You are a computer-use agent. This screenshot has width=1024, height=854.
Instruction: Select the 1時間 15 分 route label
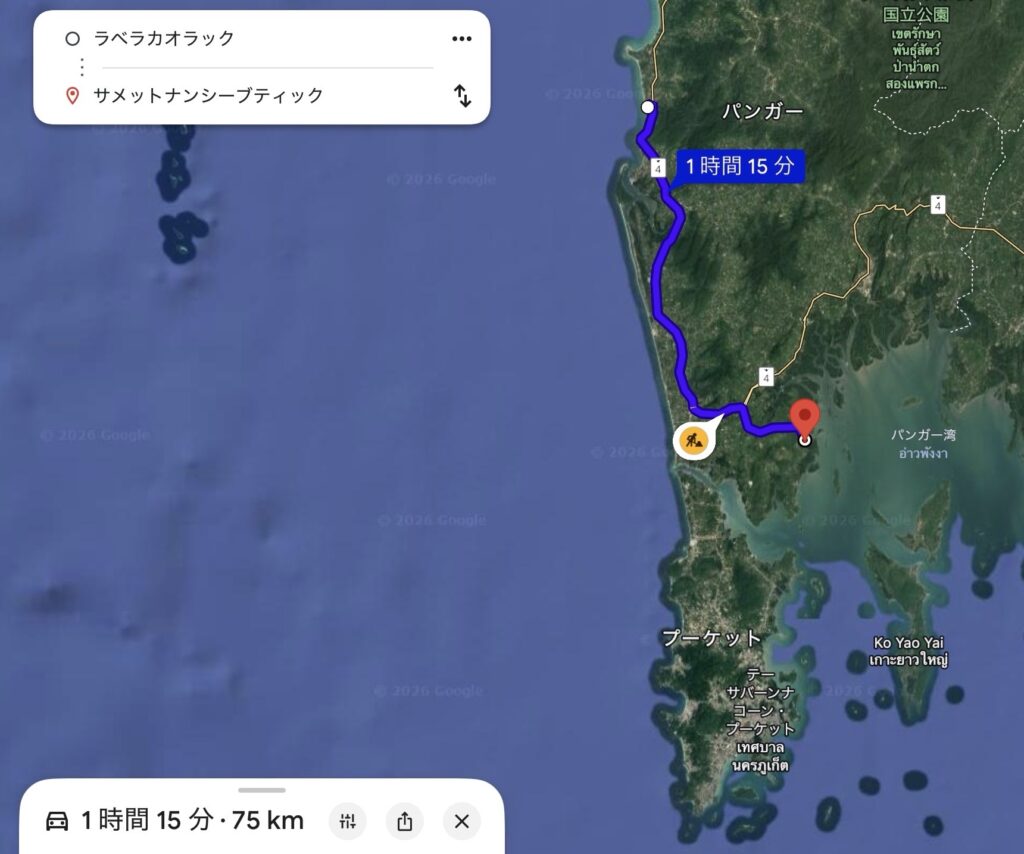739,166
